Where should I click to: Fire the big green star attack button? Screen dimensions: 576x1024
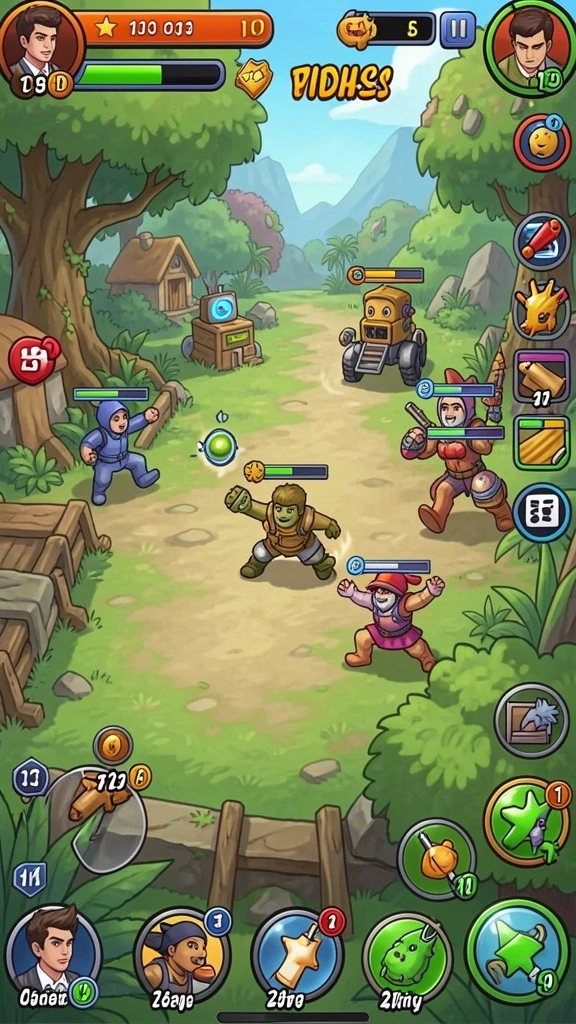518,951
